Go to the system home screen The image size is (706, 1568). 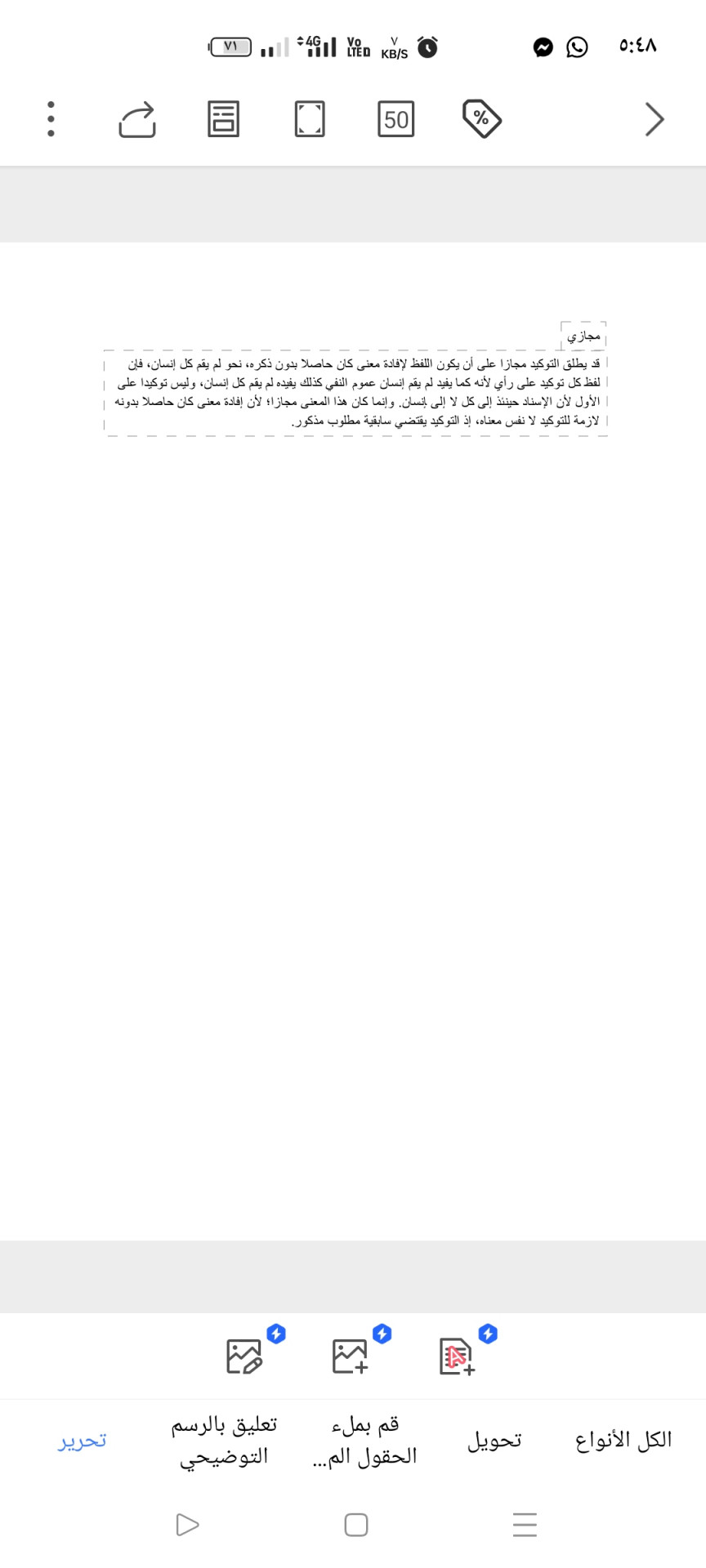tap(356, 1525)
